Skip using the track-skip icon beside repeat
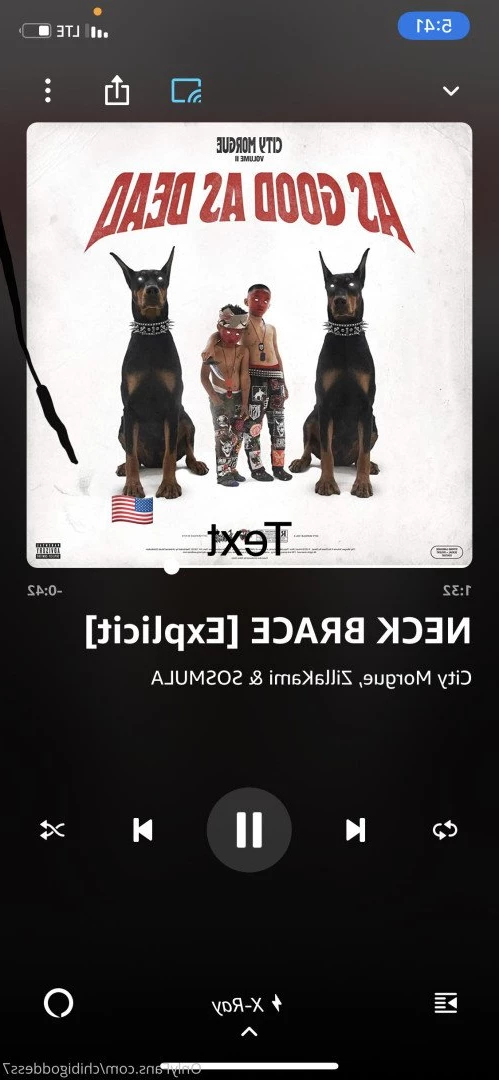Viewport: 499px width, 1080px height. coord(356,830)
